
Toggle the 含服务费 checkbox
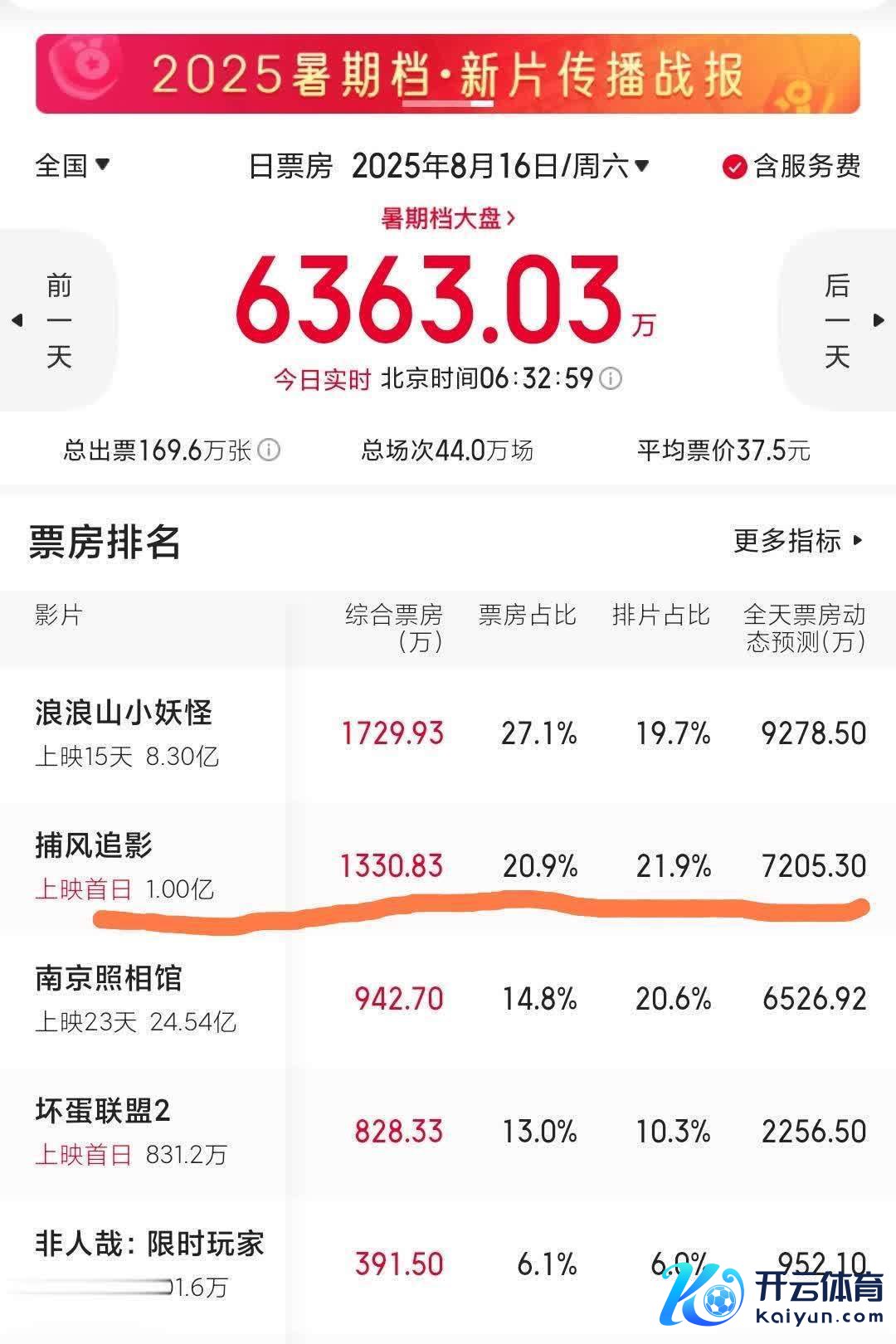tap(734, 167)
